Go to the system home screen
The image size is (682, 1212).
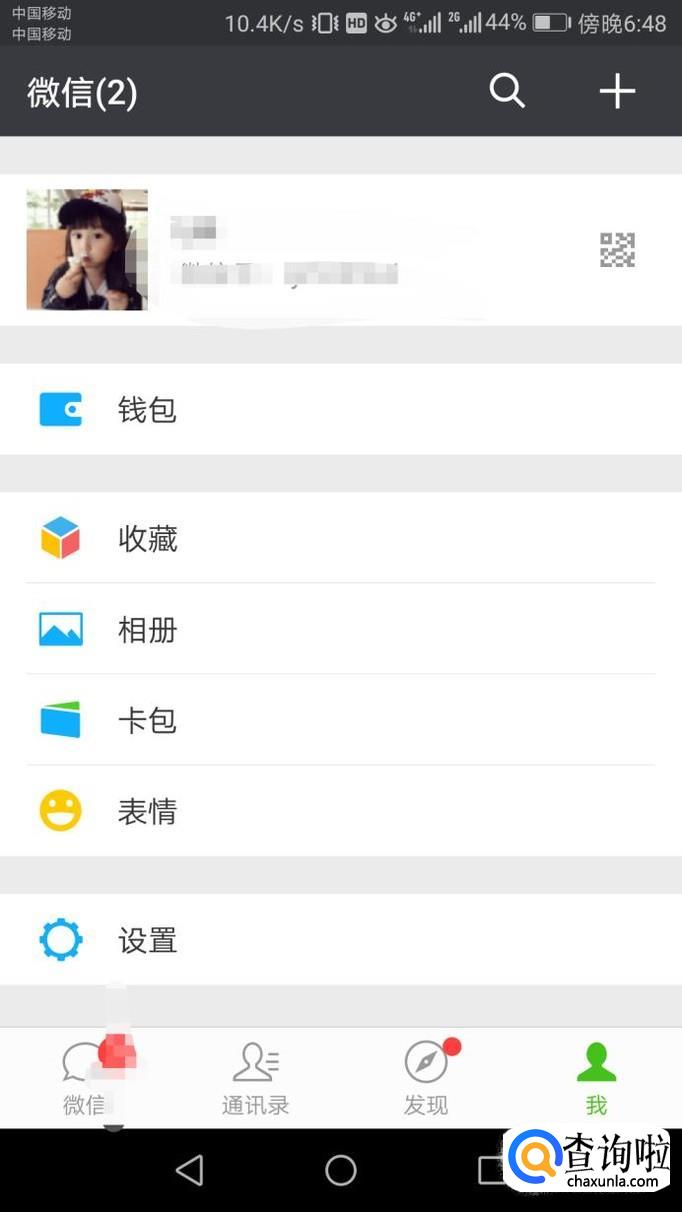click(x=341, y=1170)
